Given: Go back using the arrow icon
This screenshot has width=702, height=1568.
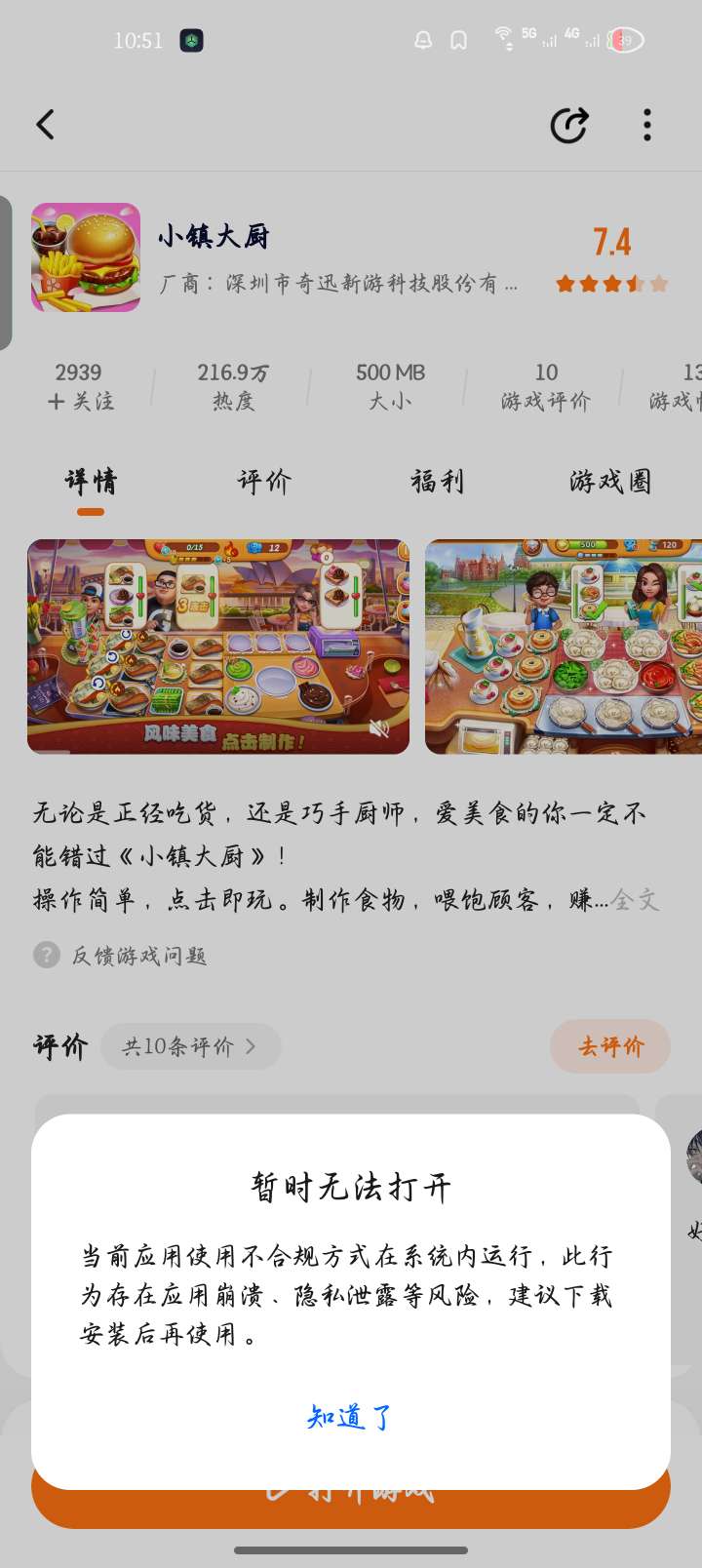Looking at the screenshot, I should (45, 125).
